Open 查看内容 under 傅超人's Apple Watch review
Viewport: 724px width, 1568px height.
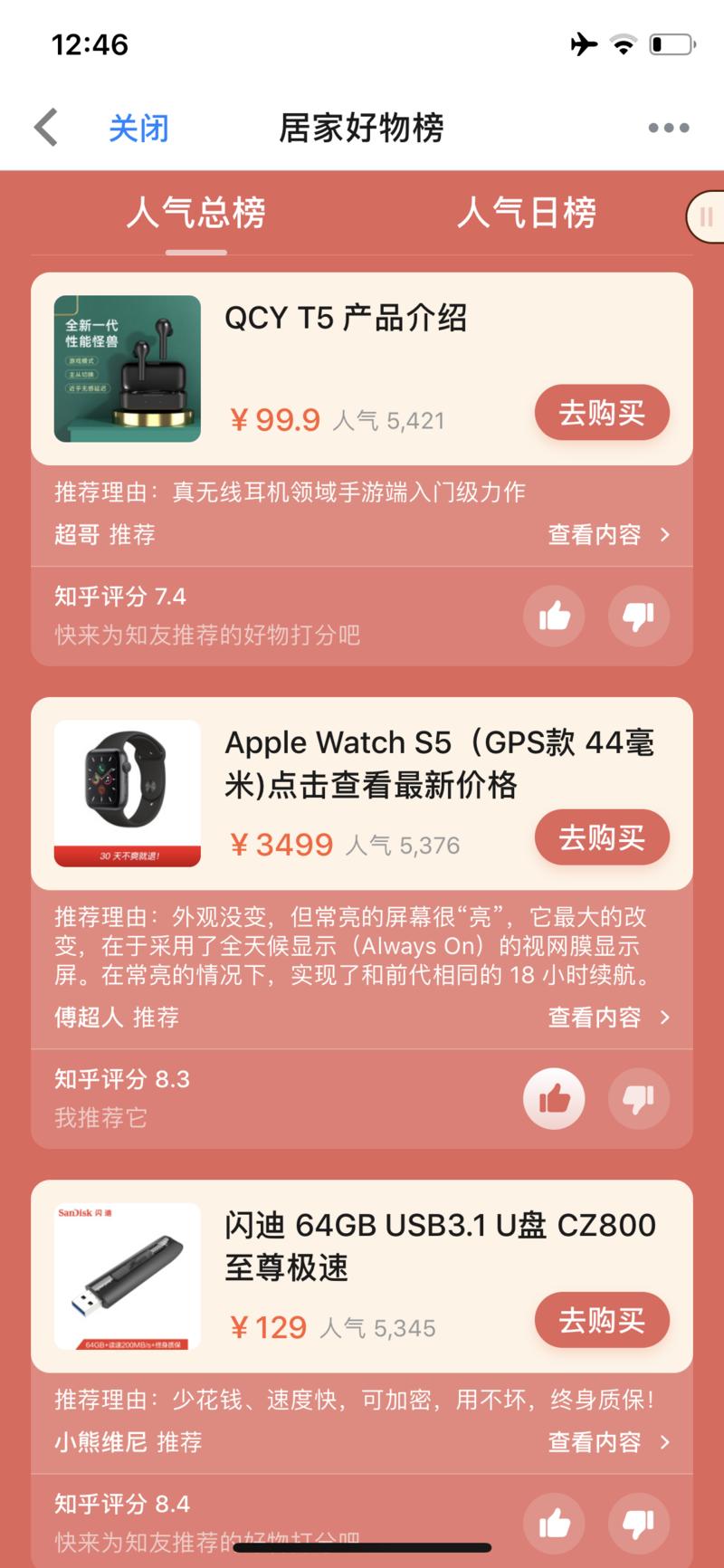[x=608, y=1018]
